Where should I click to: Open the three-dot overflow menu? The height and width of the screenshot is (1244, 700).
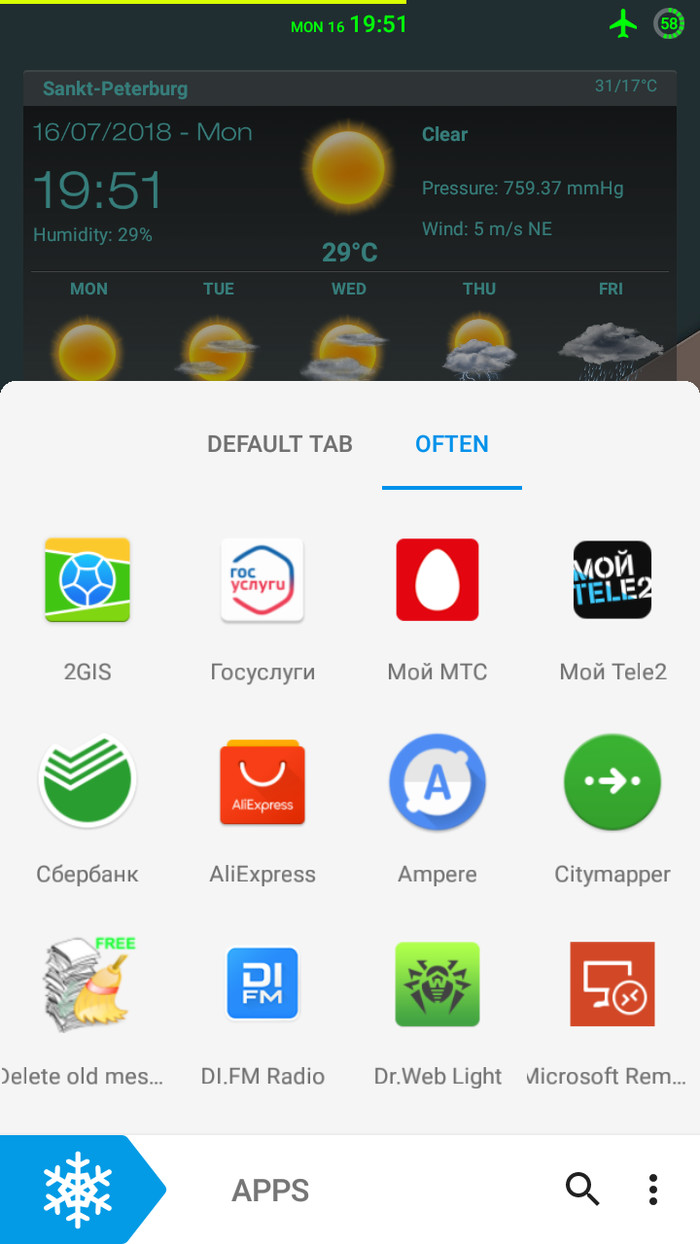pyautogui.click(x=652, y=1189)
